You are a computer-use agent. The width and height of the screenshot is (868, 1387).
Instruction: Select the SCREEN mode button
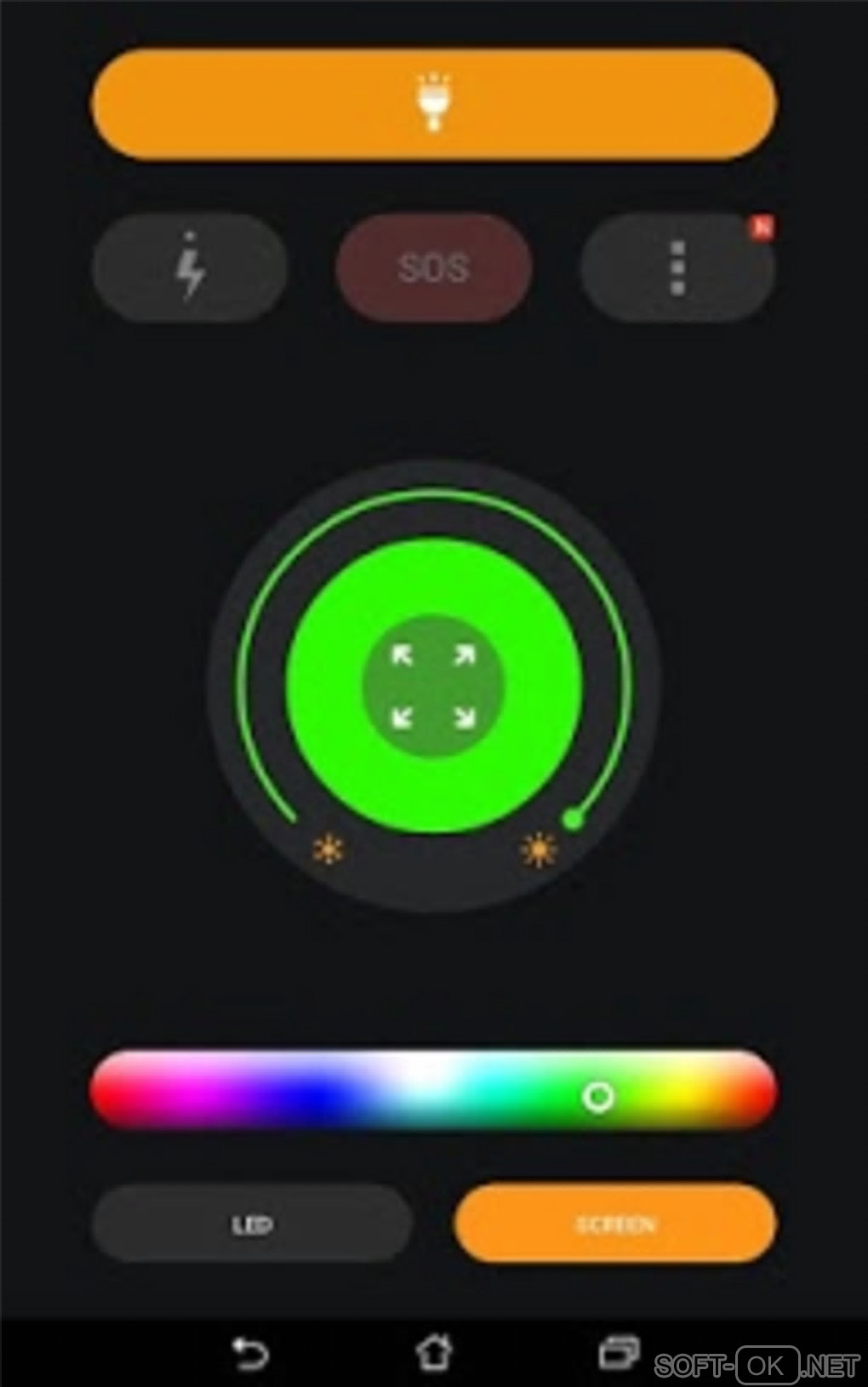(615, 1224)
